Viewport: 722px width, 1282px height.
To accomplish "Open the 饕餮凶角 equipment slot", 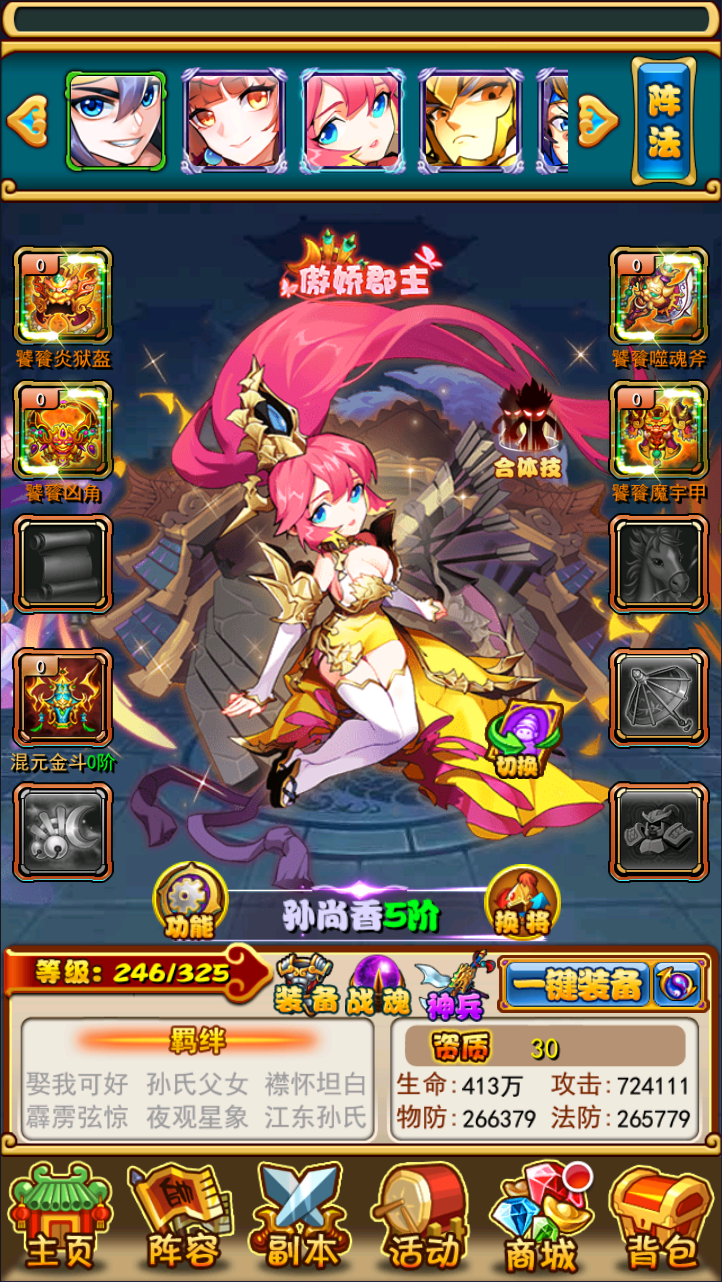I will click(x=62, y=430).
